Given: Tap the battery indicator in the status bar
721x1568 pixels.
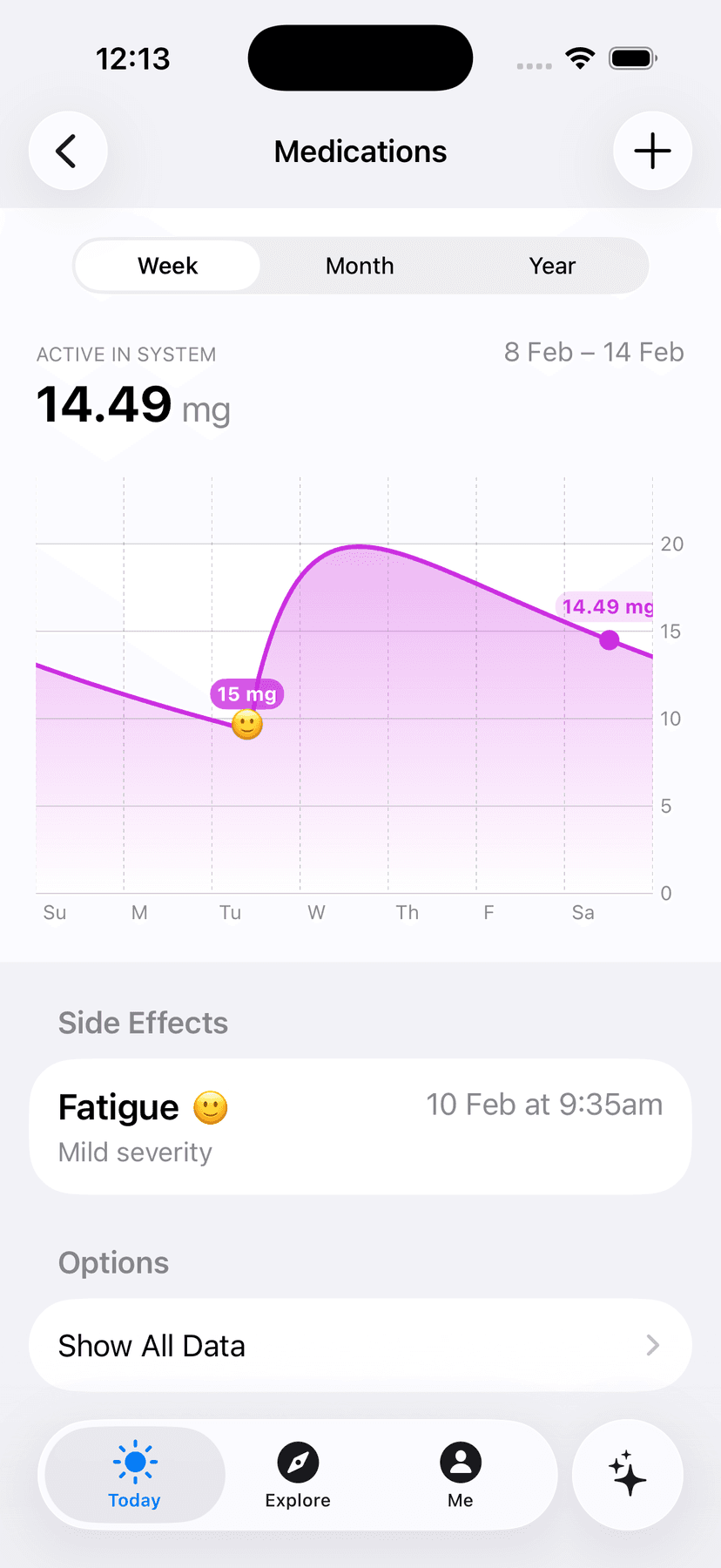Looking at the screenshot, I should click(x=633, y=57).
